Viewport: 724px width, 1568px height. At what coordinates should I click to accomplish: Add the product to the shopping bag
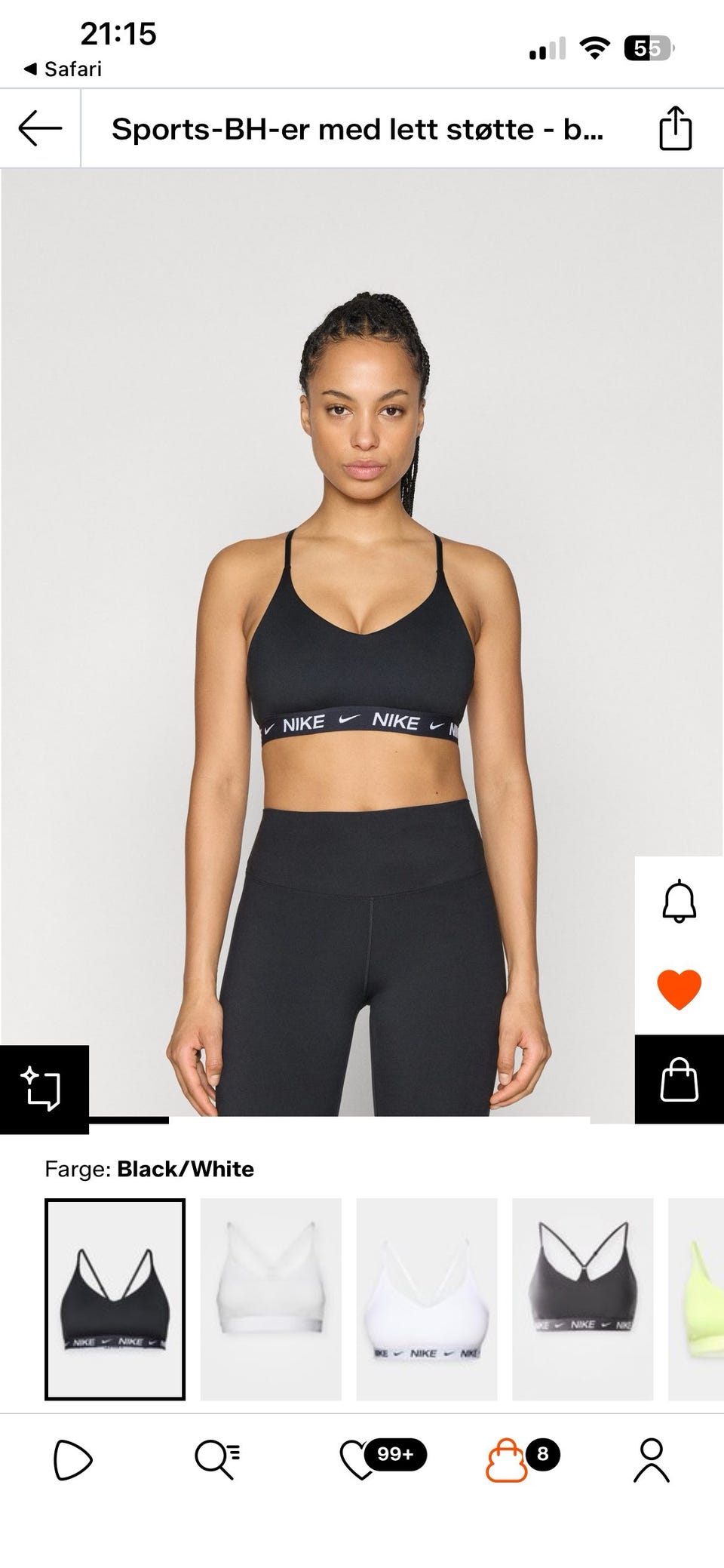point(679,1080)
